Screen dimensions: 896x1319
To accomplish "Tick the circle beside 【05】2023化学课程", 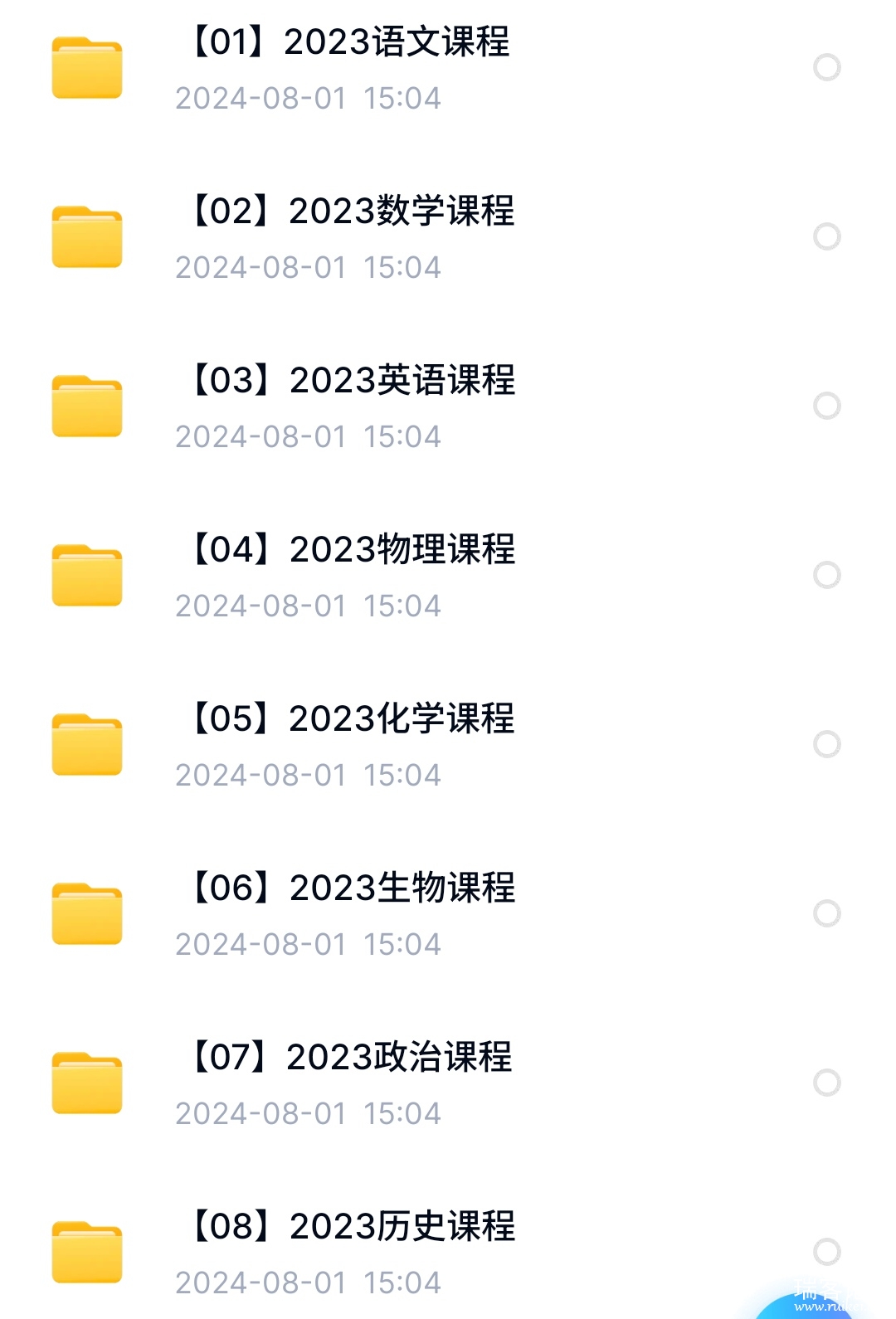I will [x=826, y=744].
